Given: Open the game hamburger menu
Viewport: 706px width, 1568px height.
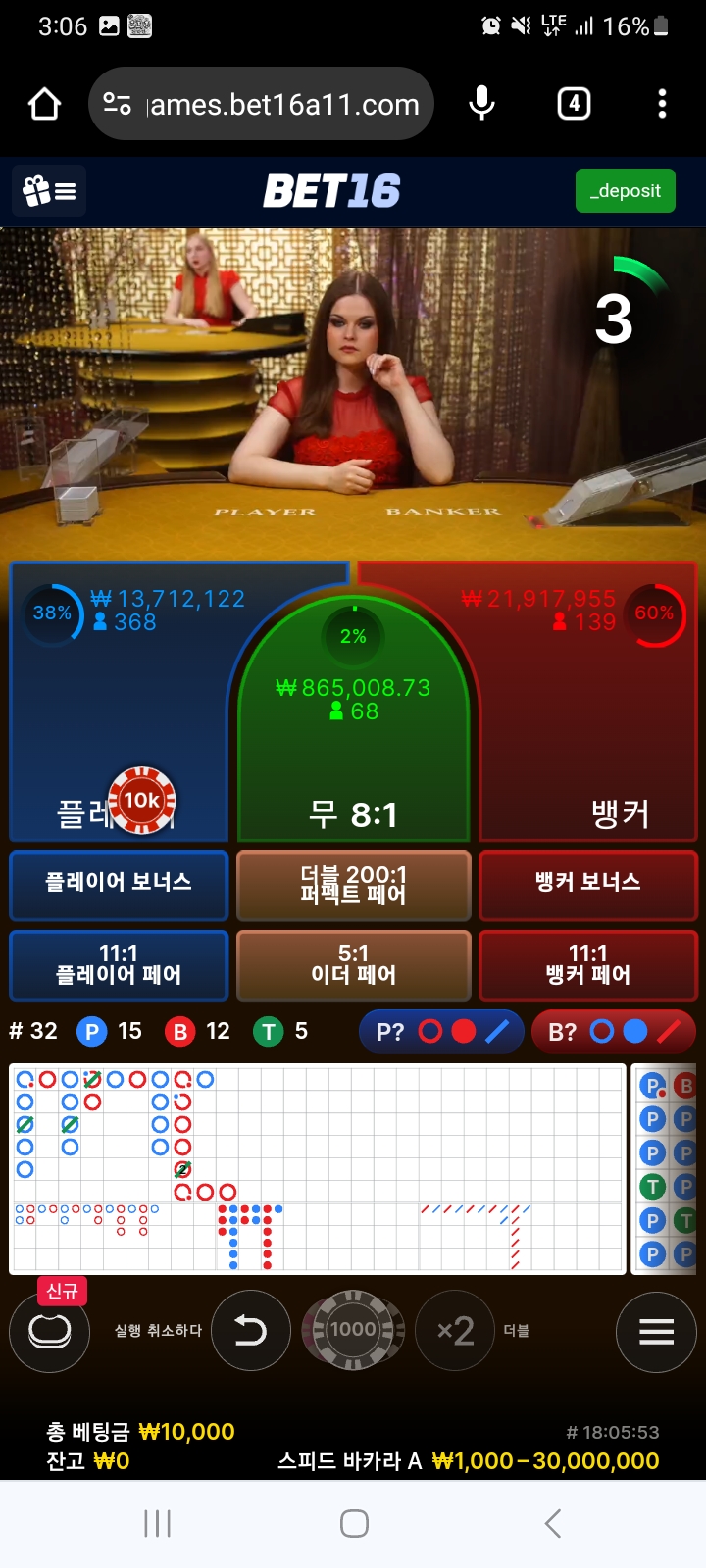Looking at the screenshot, I should (x=656, y=1331).
